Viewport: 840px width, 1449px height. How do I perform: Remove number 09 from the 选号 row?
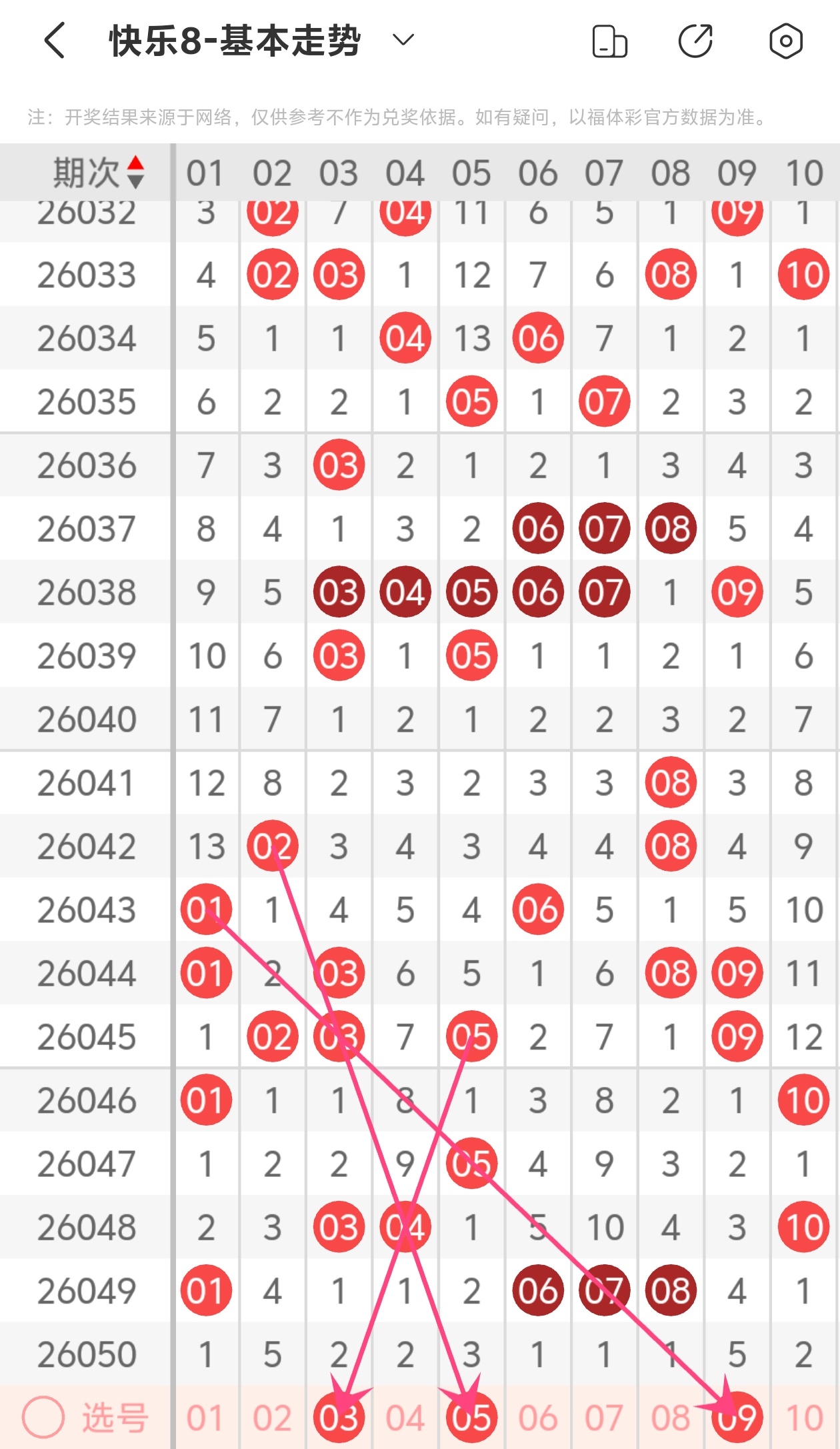click(x=737, y=1418)
